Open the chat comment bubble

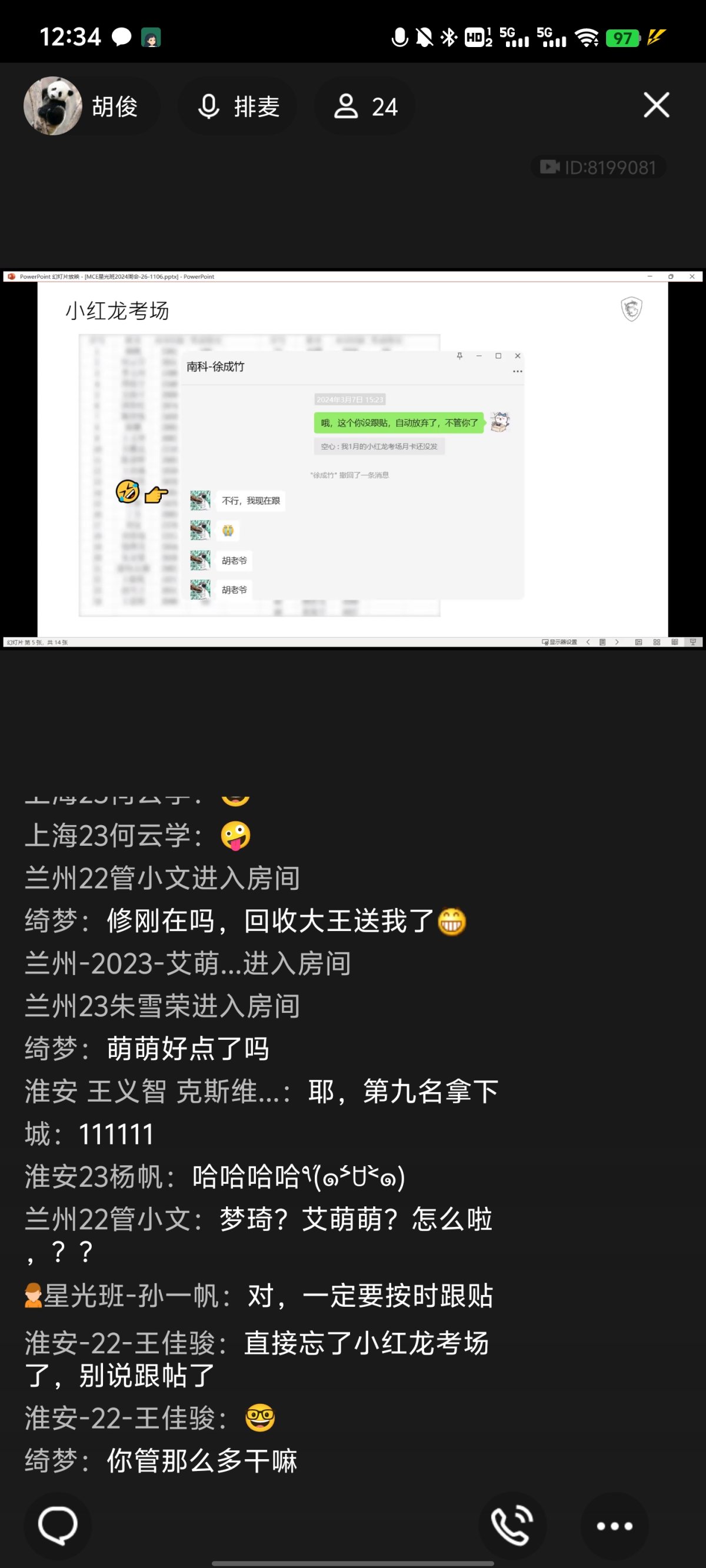(x=58, y=1526)
